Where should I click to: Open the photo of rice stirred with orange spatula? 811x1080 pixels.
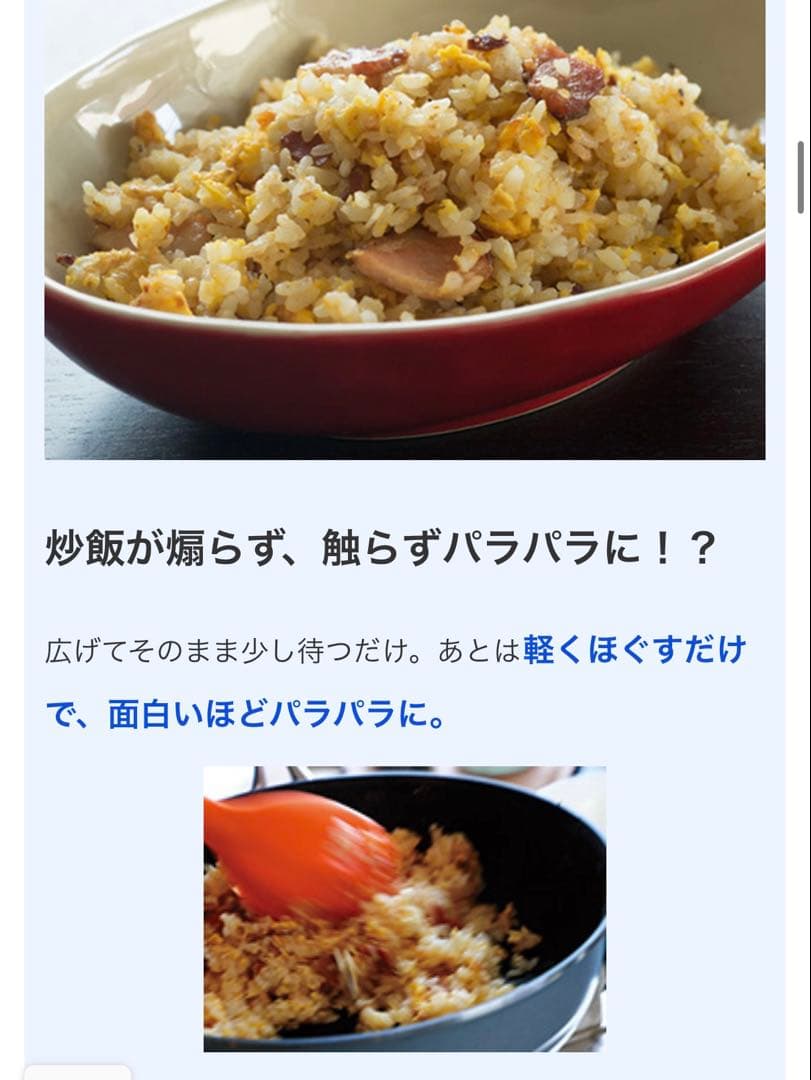pos(404,908)
